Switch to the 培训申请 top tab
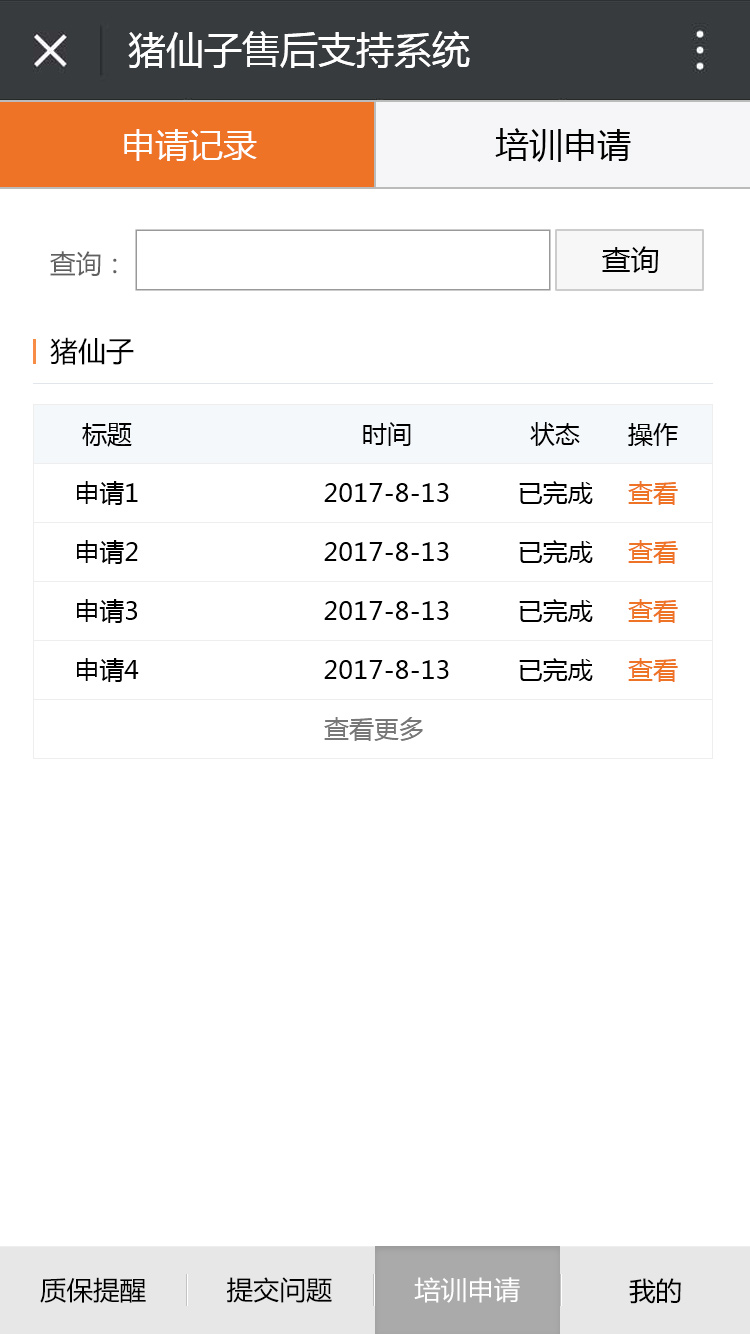 pos(563,145)
